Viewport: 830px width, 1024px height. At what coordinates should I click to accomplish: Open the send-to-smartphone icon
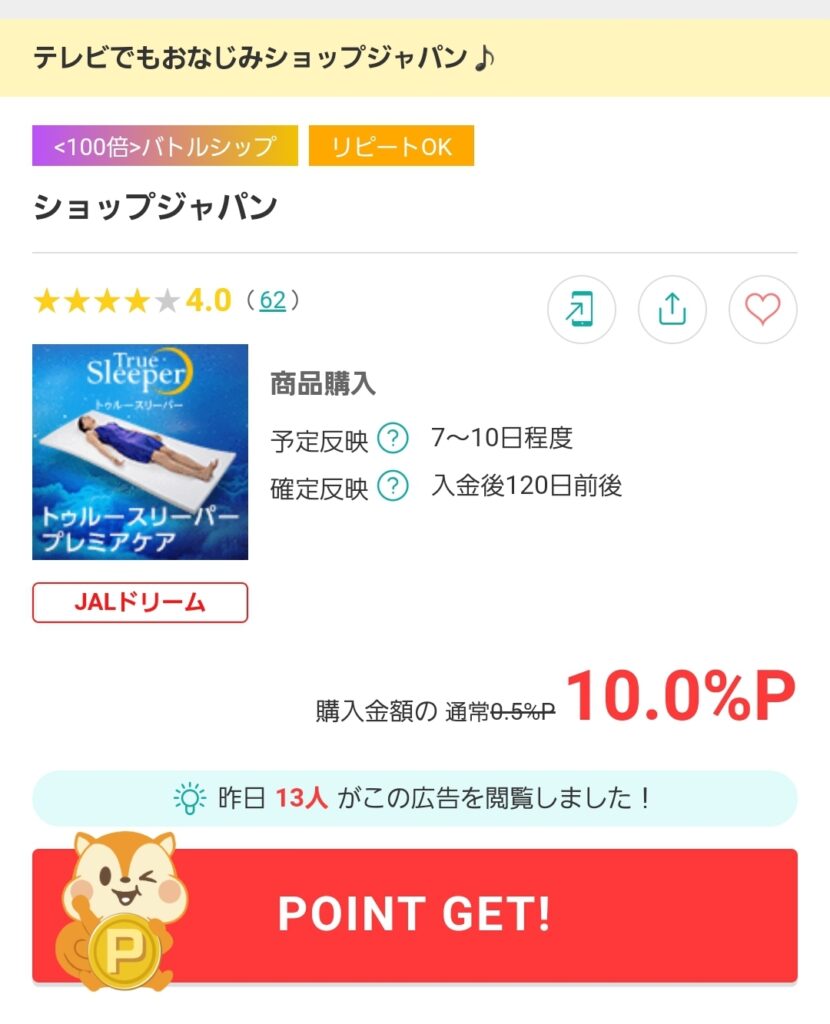tap(581, 310)
